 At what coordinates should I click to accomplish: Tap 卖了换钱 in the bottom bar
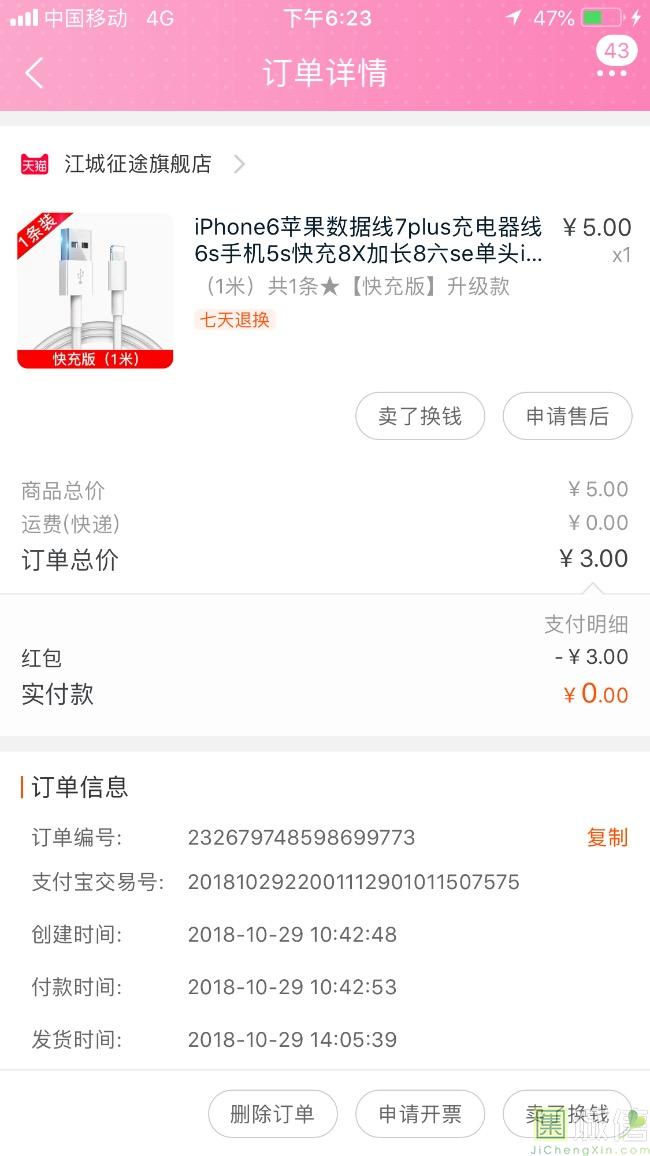click(566, 1114)
